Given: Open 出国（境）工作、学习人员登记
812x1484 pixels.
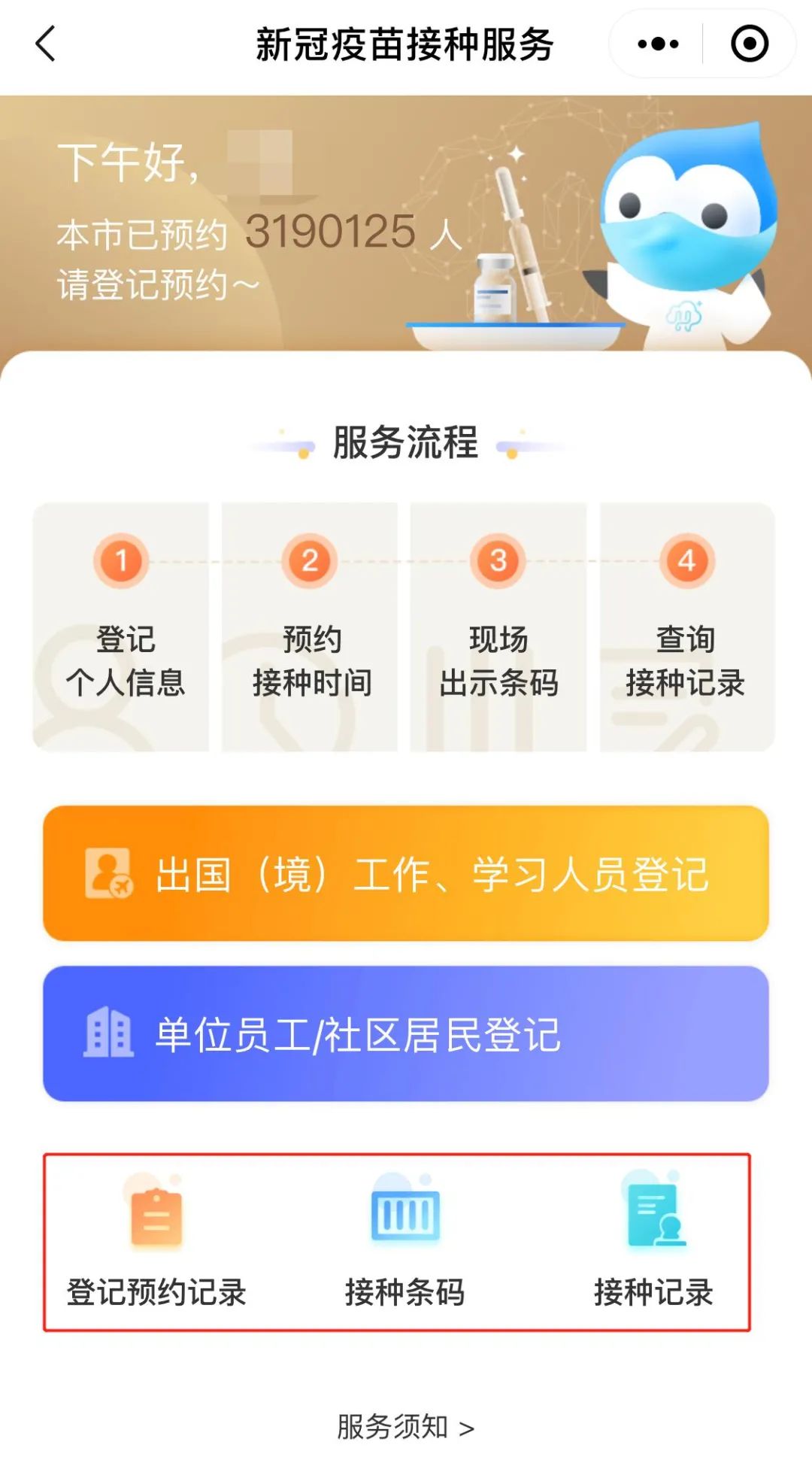Looking at the screenshot, I should pyautogui.click(x=406, y=873).
